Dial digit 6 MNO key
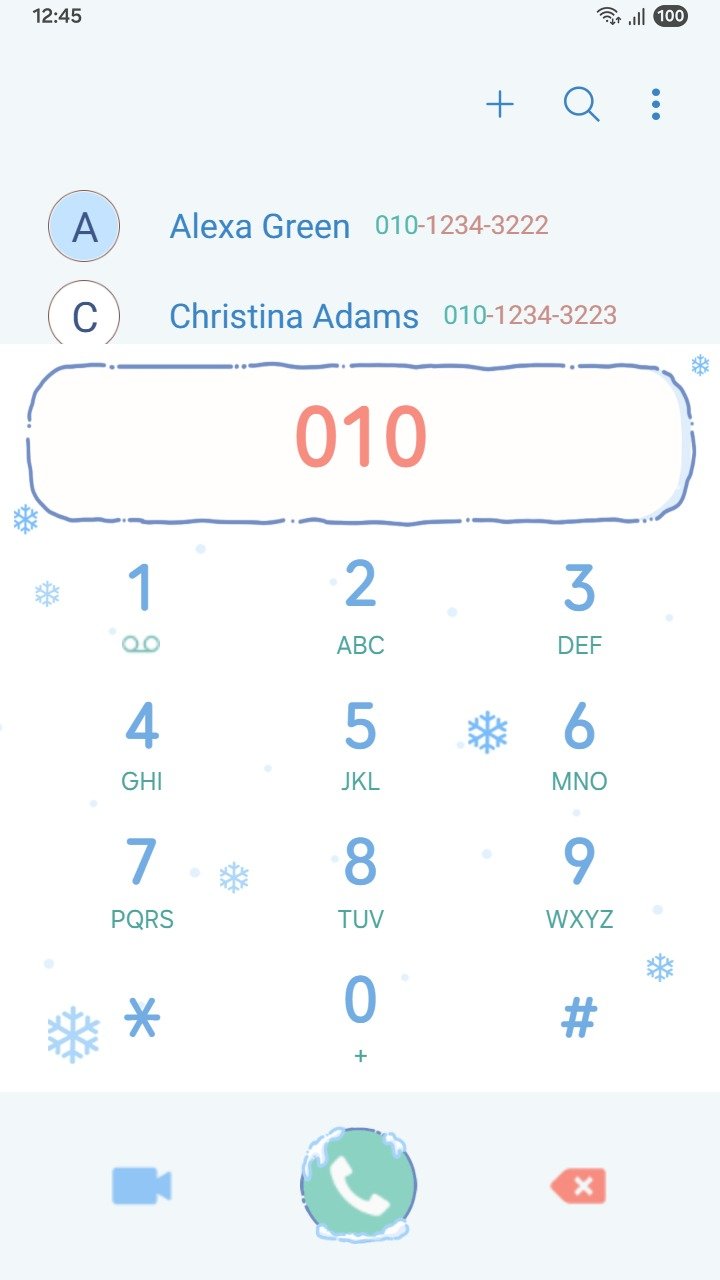Screen dimensions: 720x1280 click(x=579, y=743)
